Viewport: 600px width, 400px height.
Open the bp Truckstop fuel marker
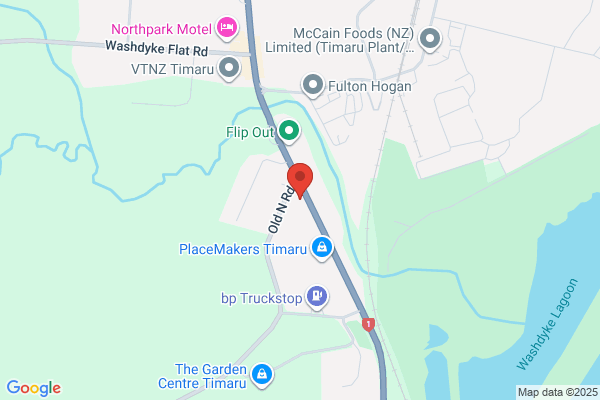tap(317, 297)
